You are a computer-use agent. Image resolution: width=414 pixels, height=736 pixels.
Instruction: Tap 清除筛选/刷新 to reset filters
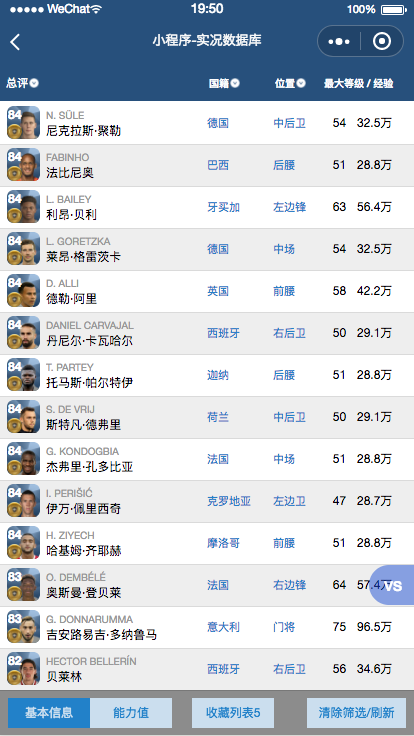(356, 713)
